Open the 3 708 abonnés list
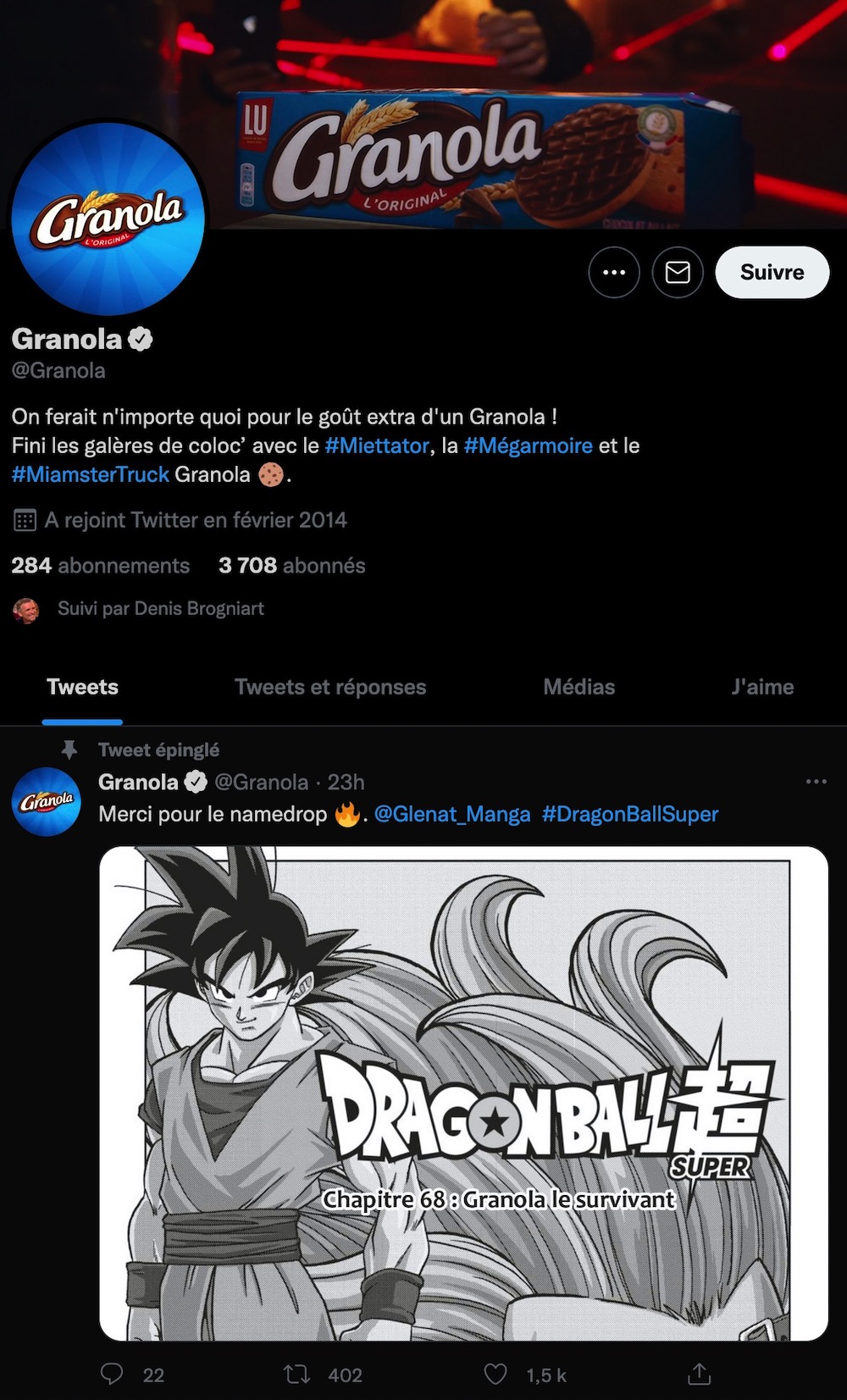This screenshot has width=847, height=1400. 291,565
